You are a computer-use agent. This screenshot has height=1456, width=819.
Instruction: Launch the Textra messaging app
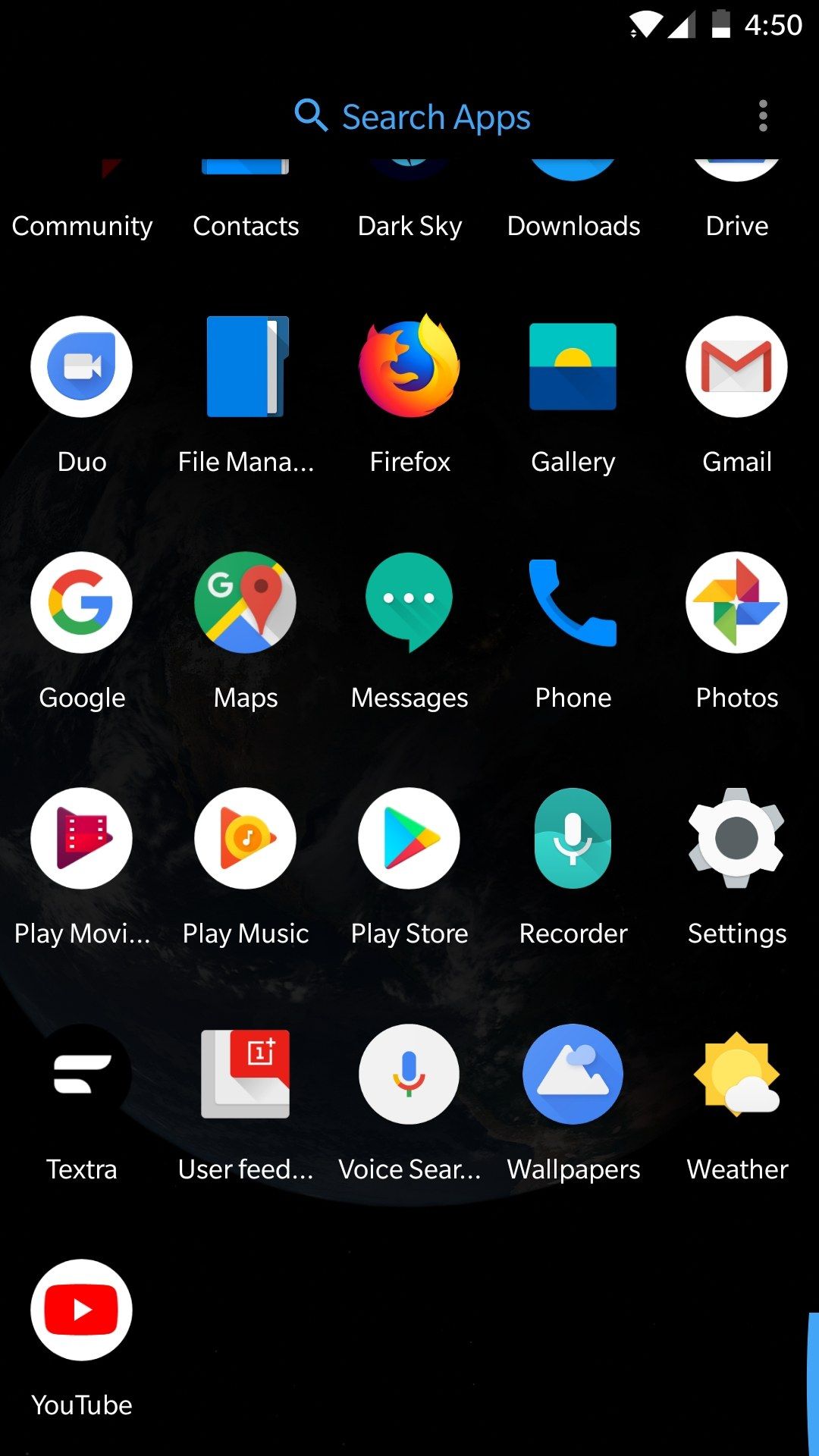[x=81, y=1074]
